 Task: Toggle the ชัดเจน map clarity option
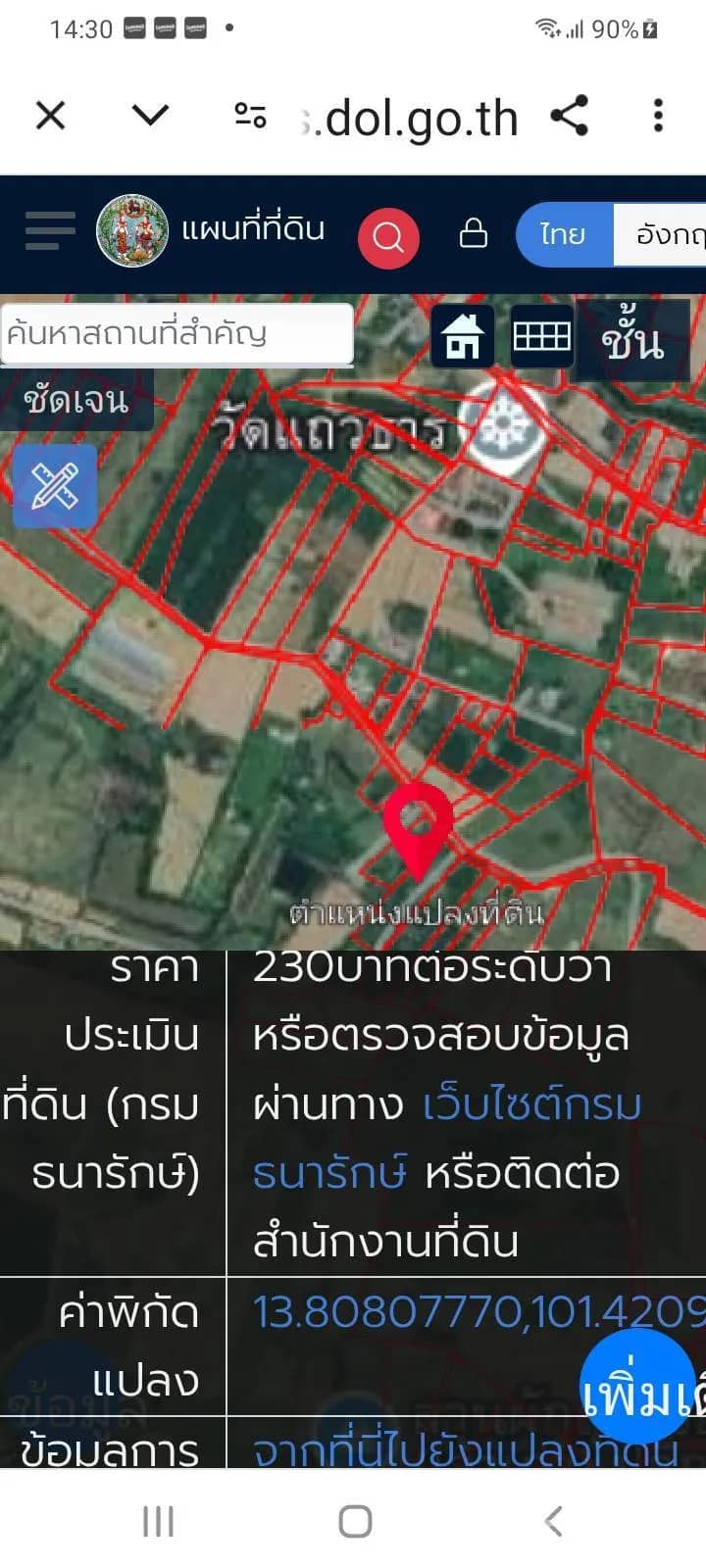tap(76, 400)
